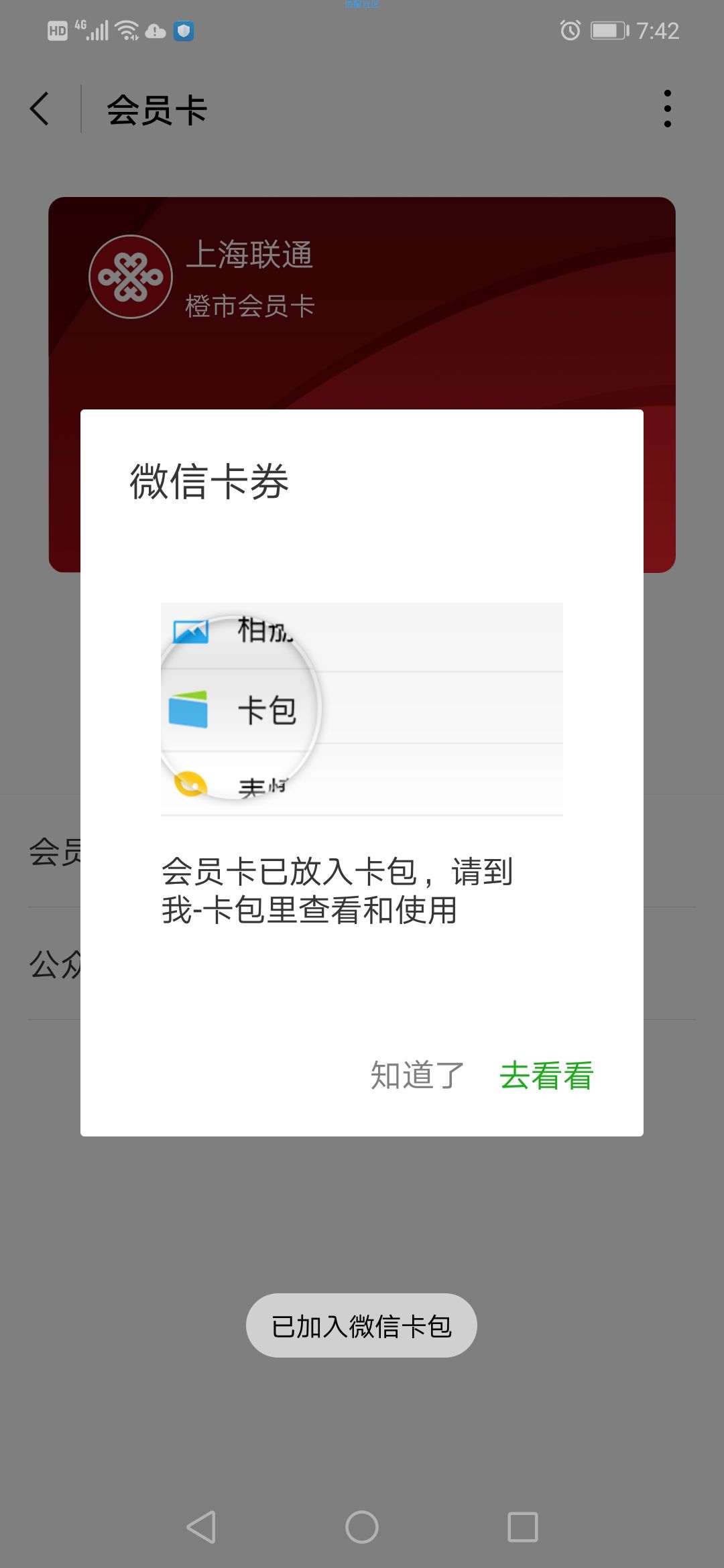Tap the system home button
Image resolution: width=724 pixels, height=1568 pixels.
tap(362, 1527)
